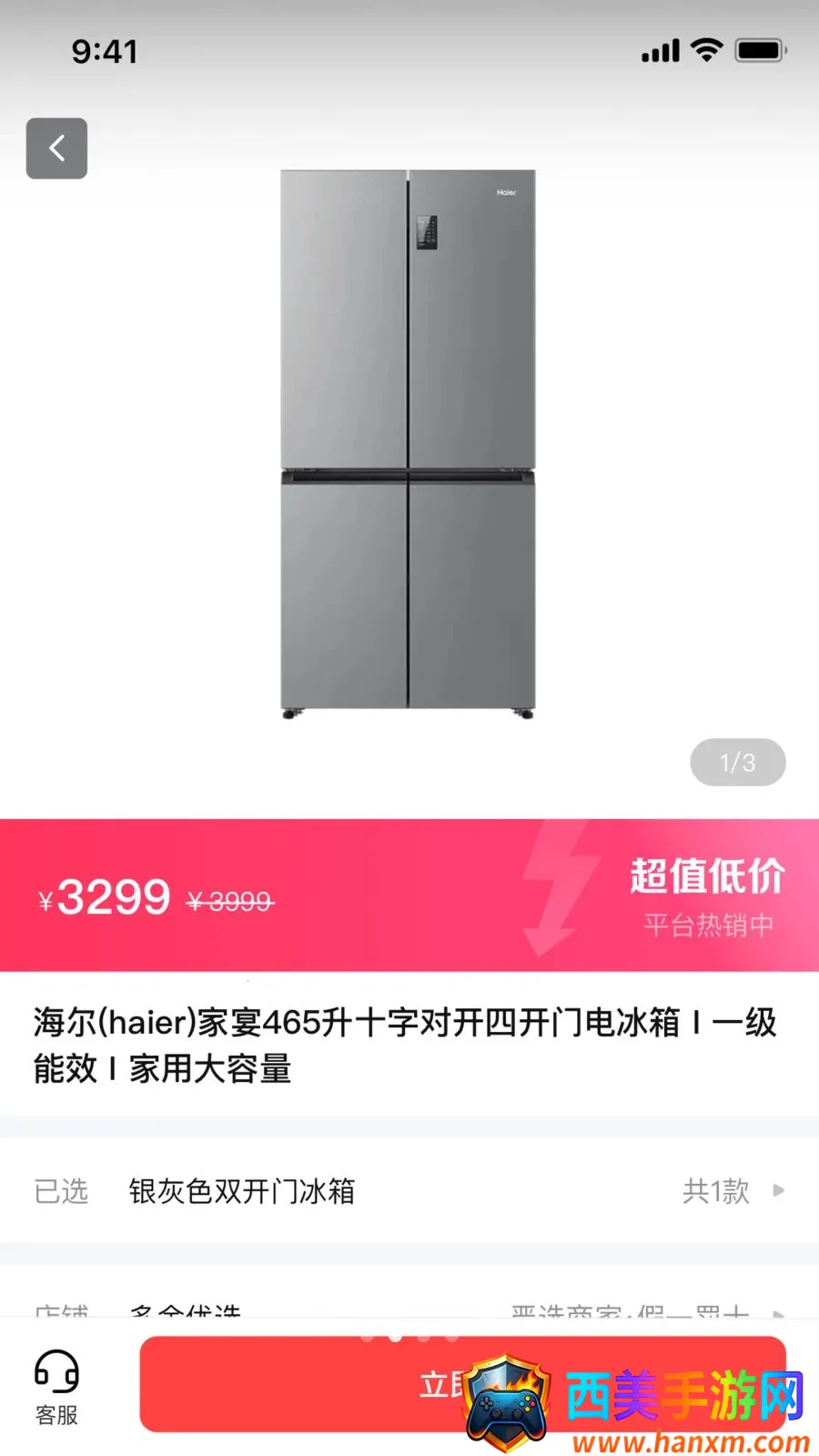
Task: Tap the red buy-now button
Action: pos(462,1384)
